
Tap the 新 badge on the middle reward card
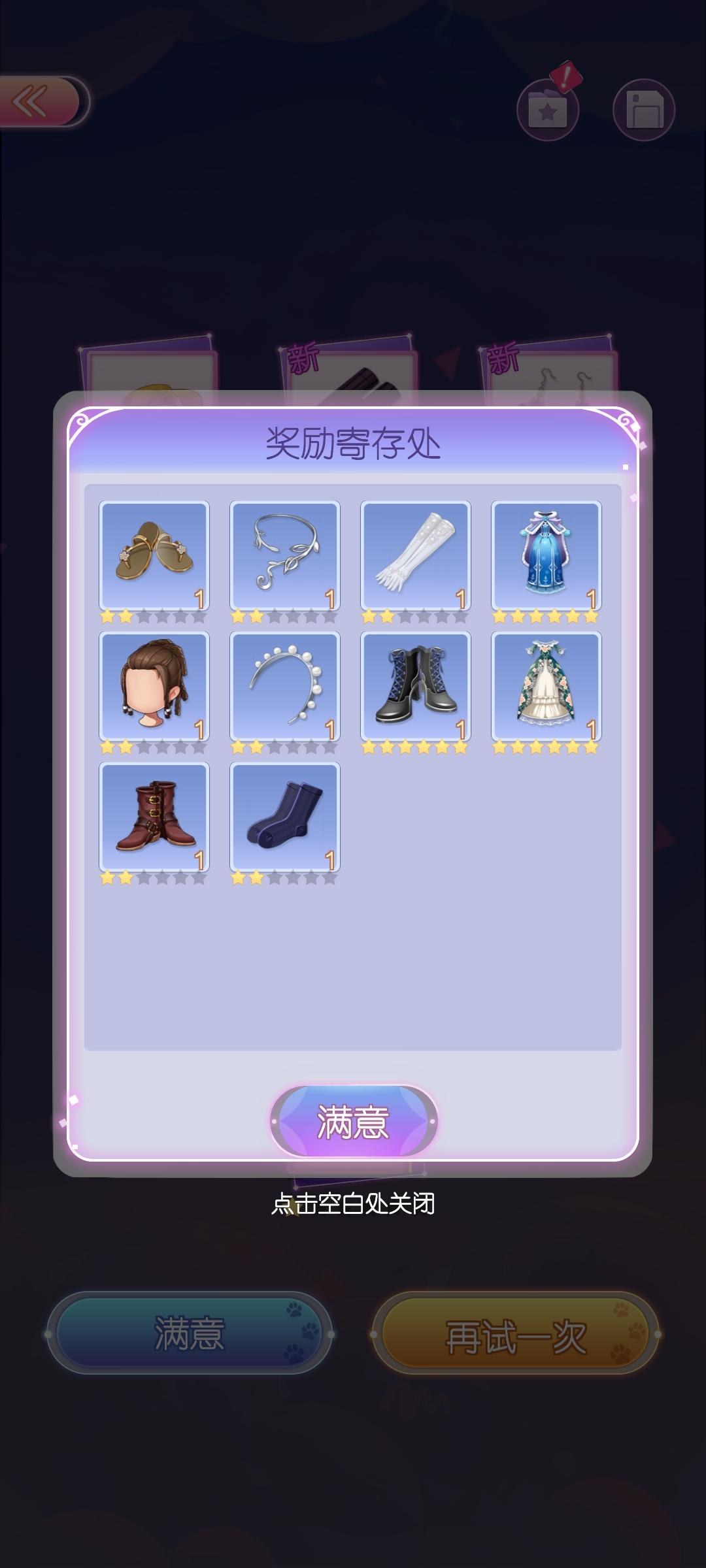click(305, 358)
